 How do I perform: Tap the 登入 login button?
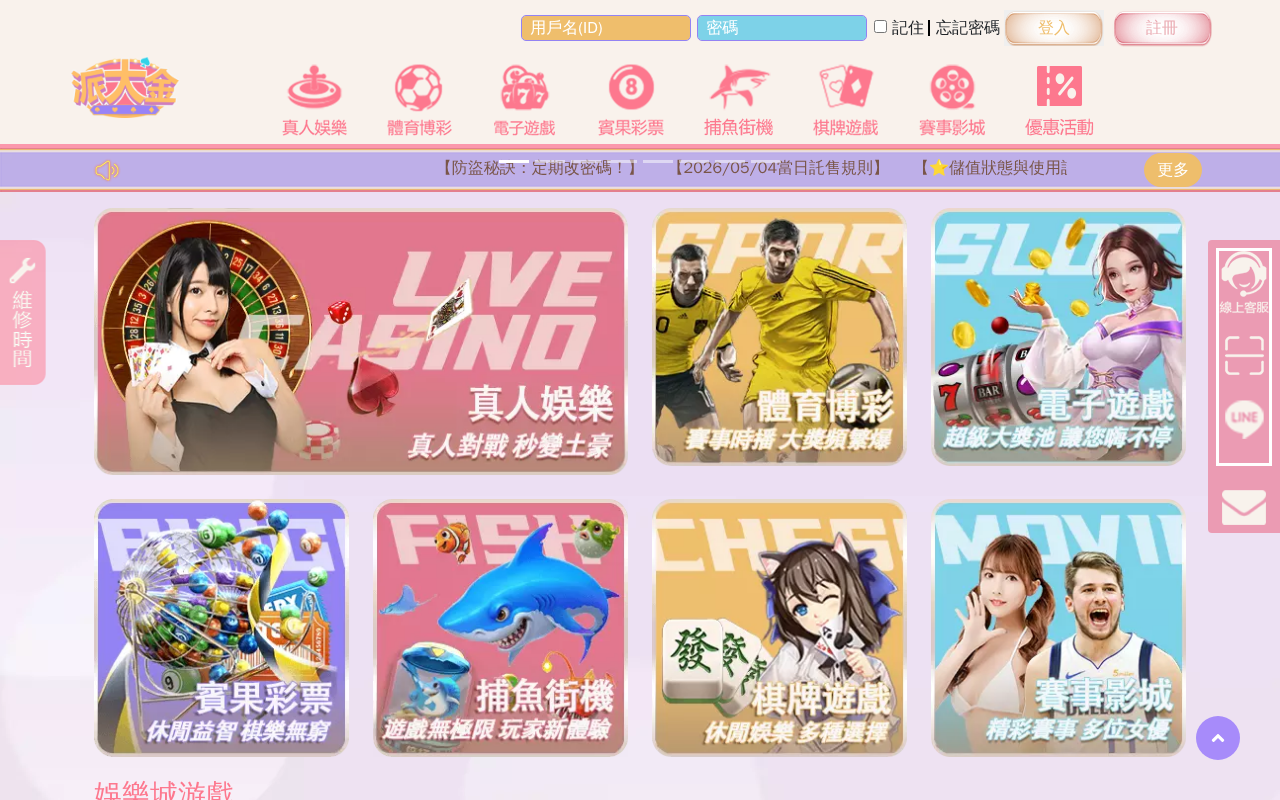point(1054,28)
